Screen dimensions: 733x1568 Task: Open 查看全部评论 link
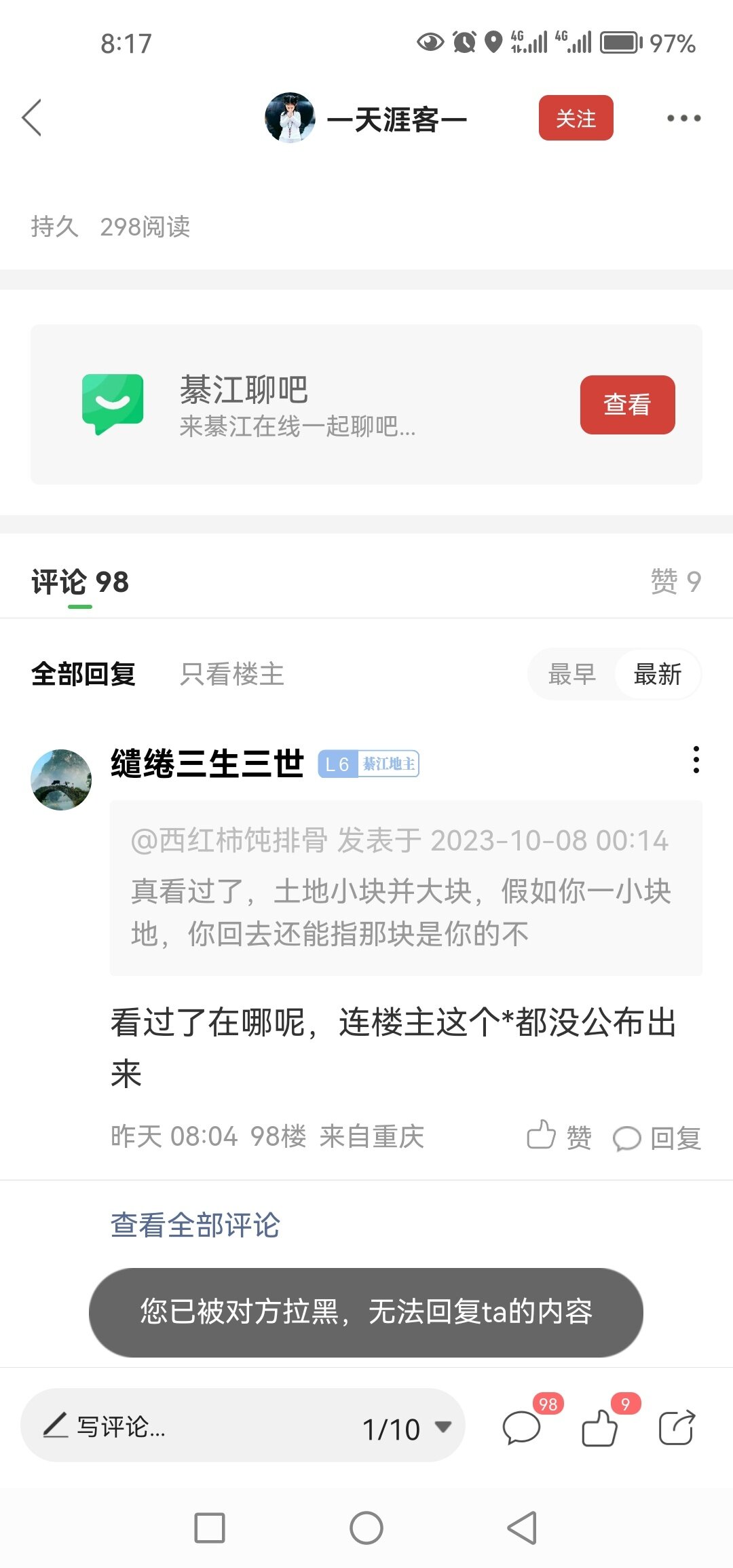[195, 1225]
